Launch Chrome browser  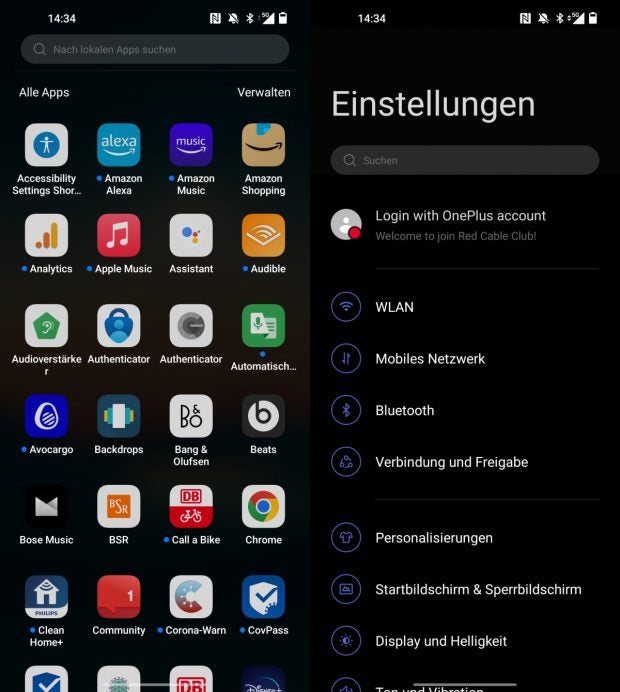click(263, 507)
